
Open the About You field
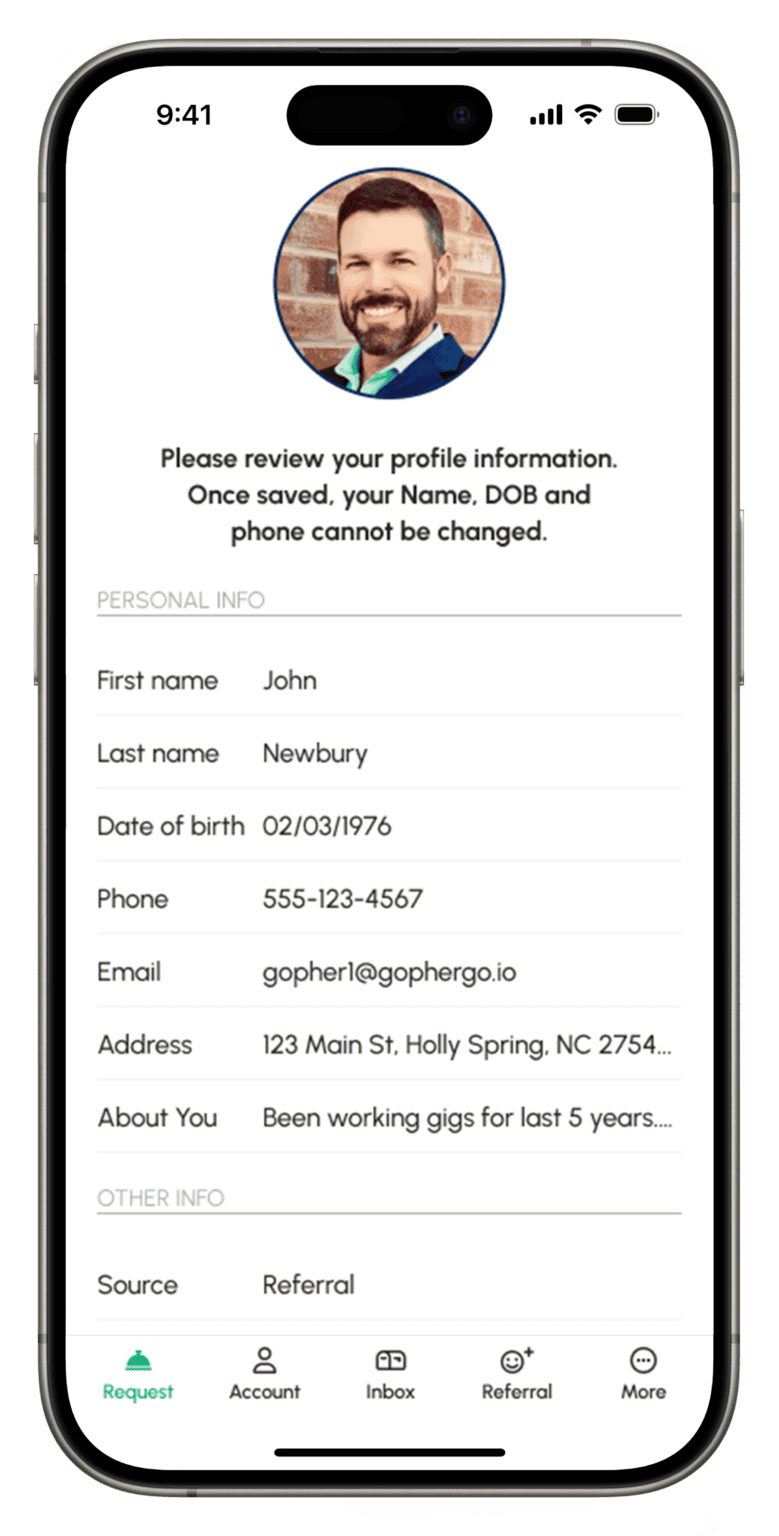466,1118
